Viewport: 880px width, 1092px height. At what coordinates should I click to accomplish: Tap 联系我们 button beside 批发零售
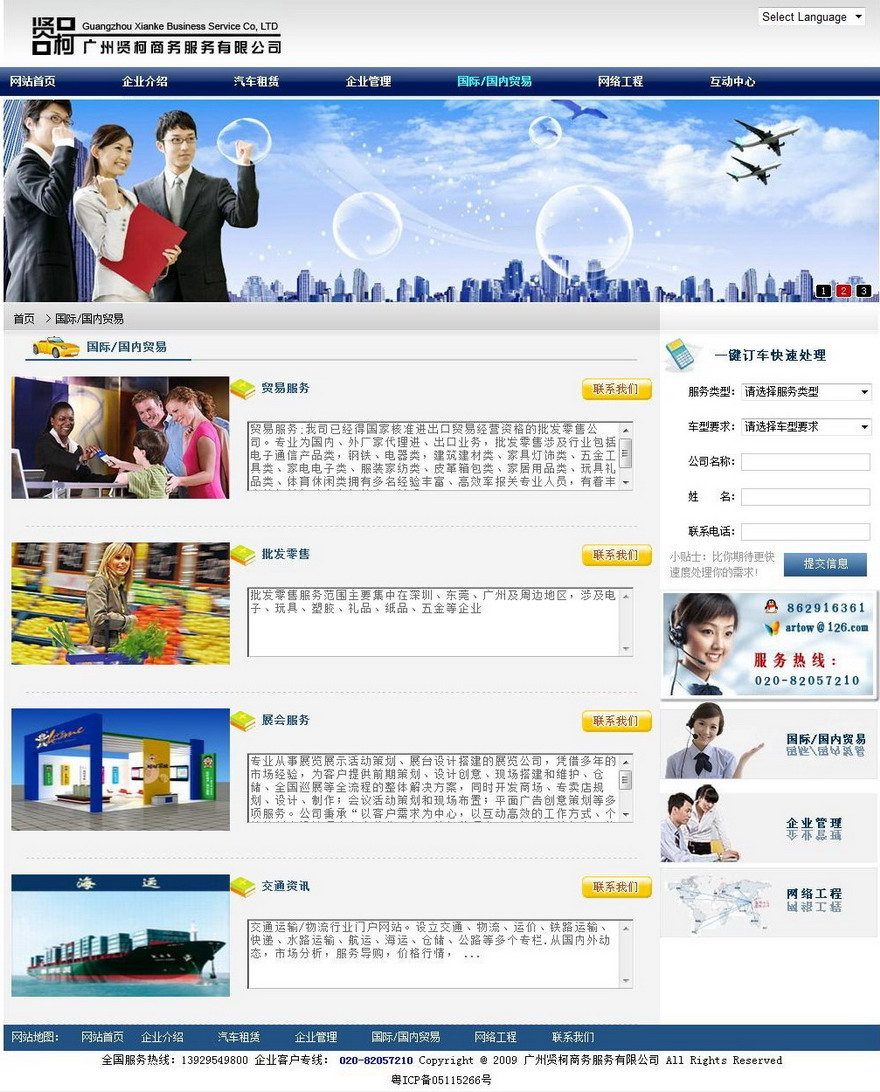coord(616,555)
